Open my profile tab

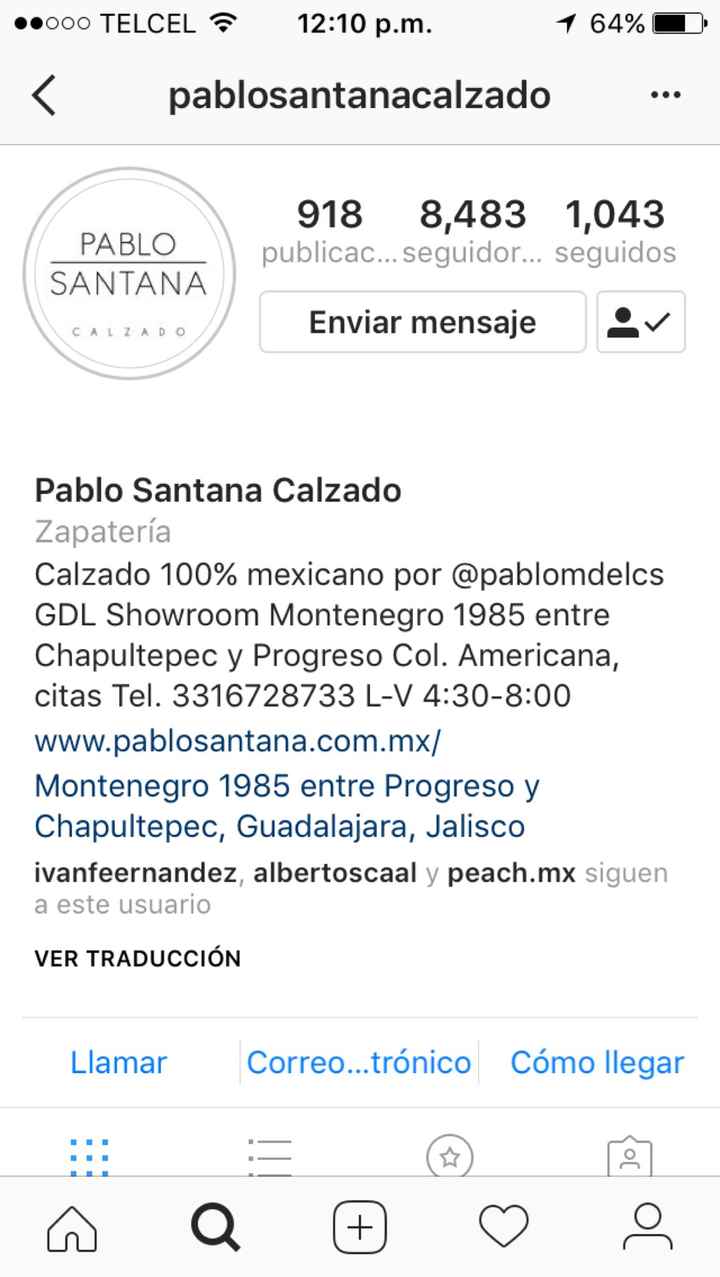647,1226
